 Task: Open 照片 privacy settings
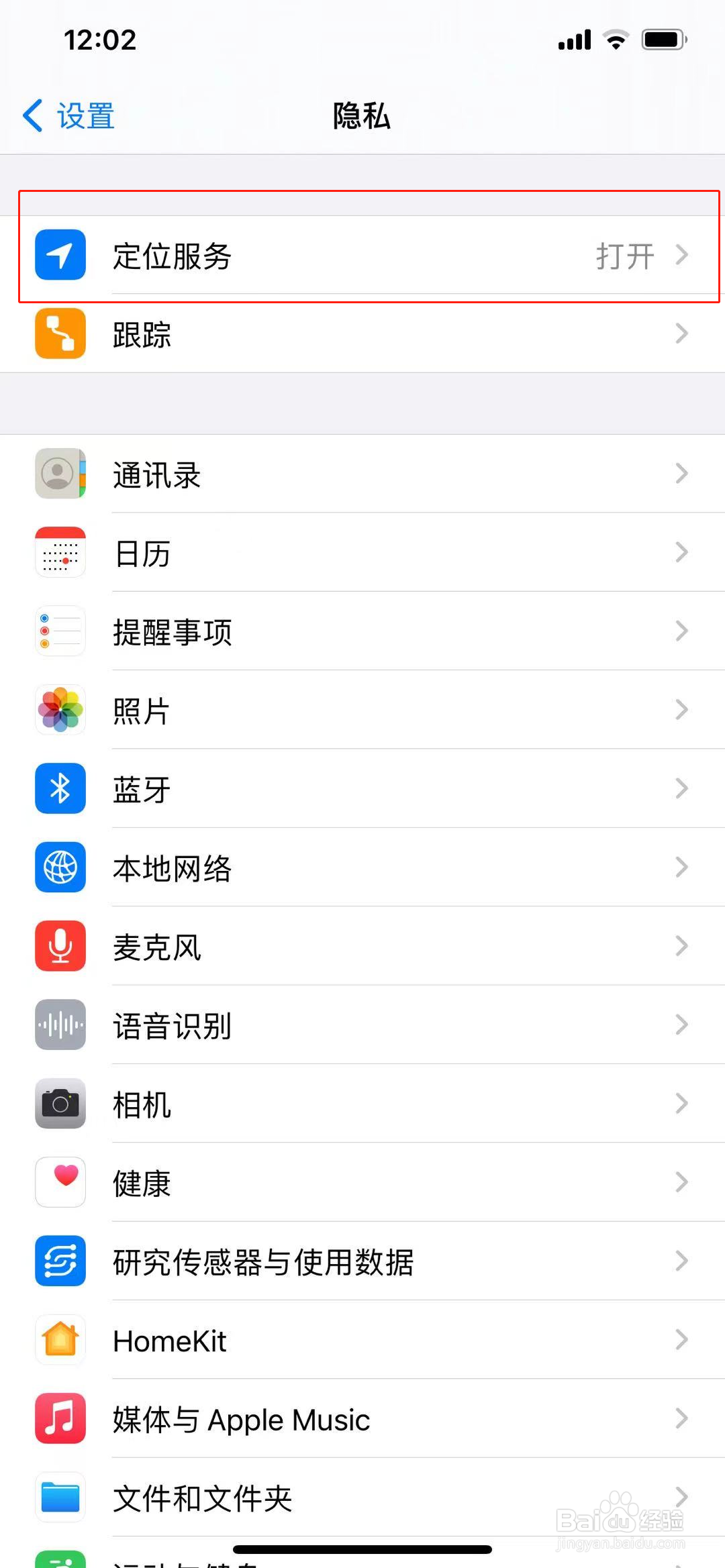[x=362, y=710]
